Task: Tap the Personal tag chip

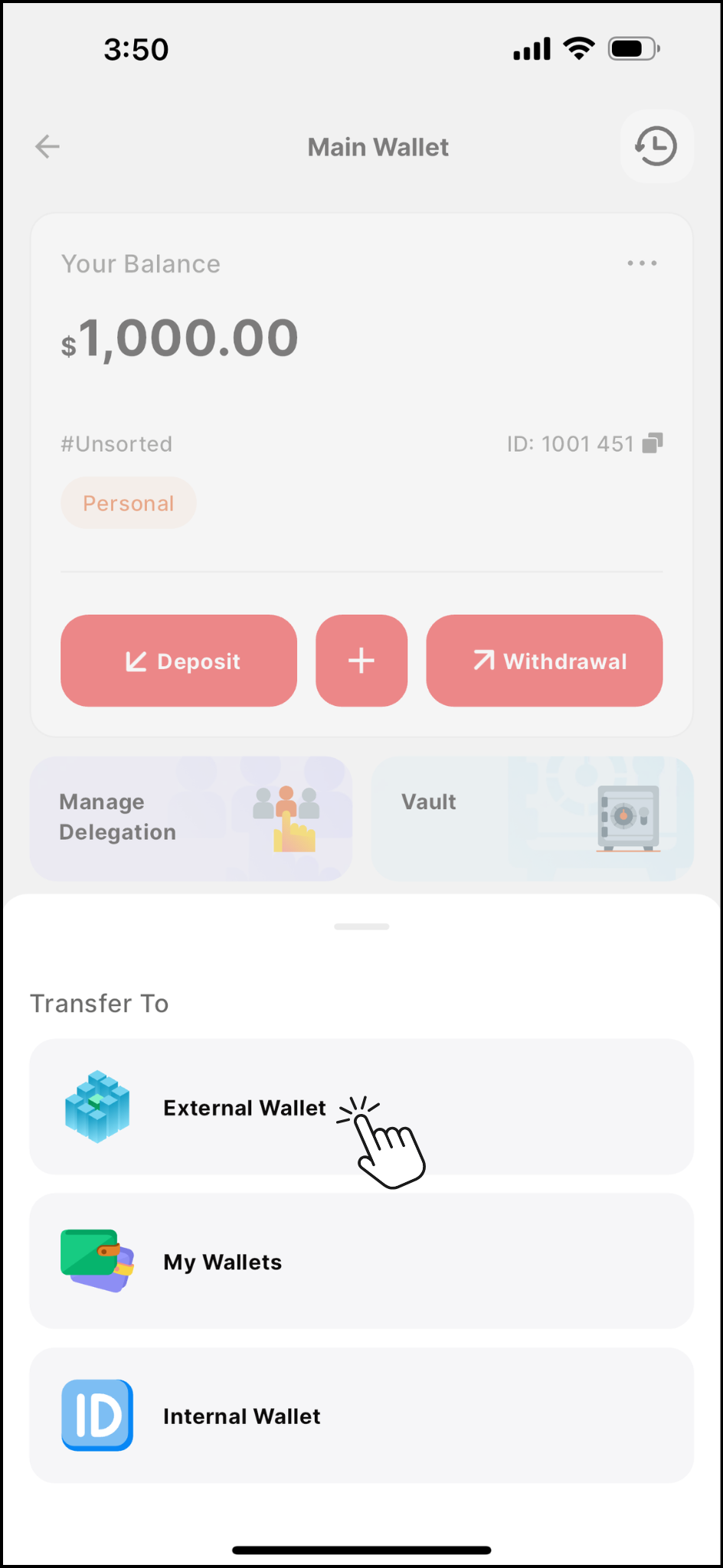Action: tap(129, 503)
